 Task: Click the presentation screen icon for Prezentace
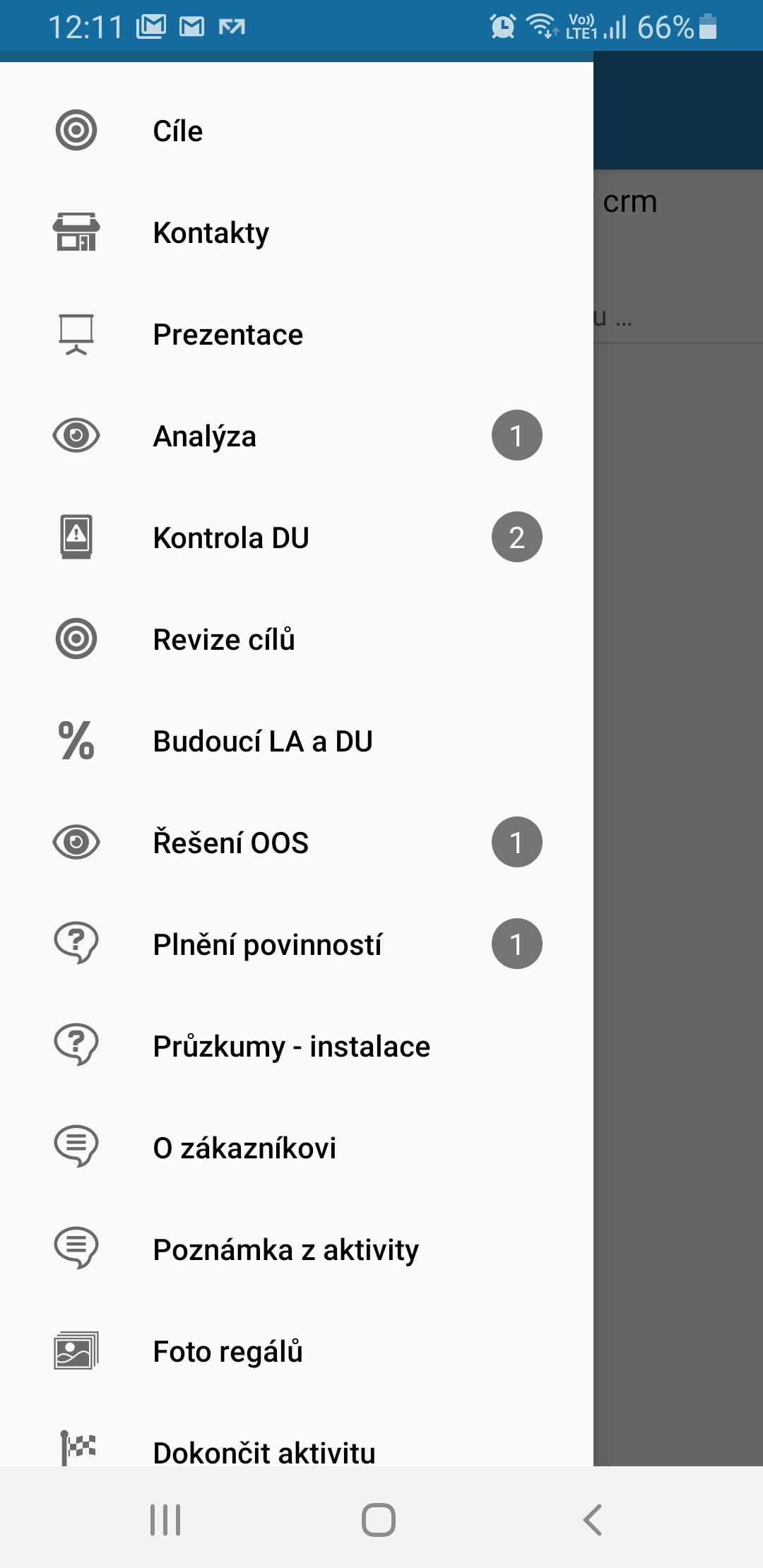76,333
